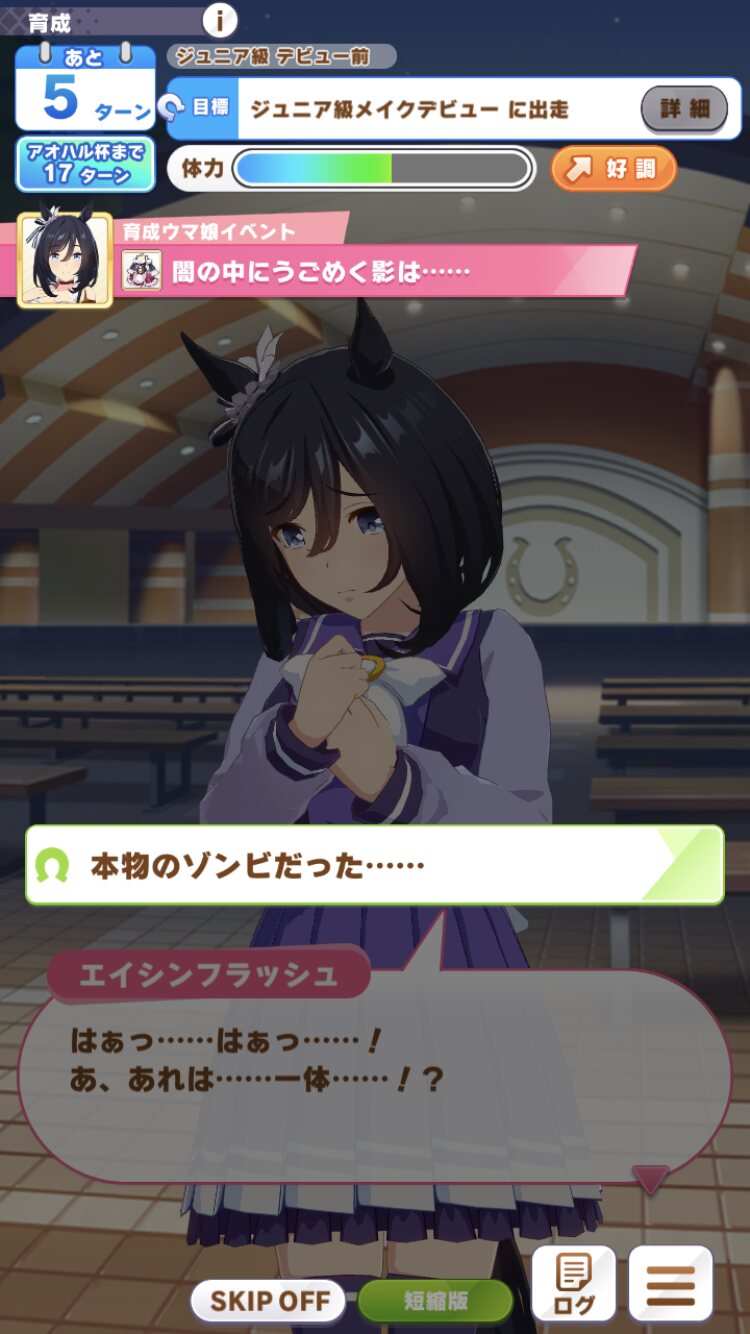Toggle the SKIP OFF button

(269, 1301)
